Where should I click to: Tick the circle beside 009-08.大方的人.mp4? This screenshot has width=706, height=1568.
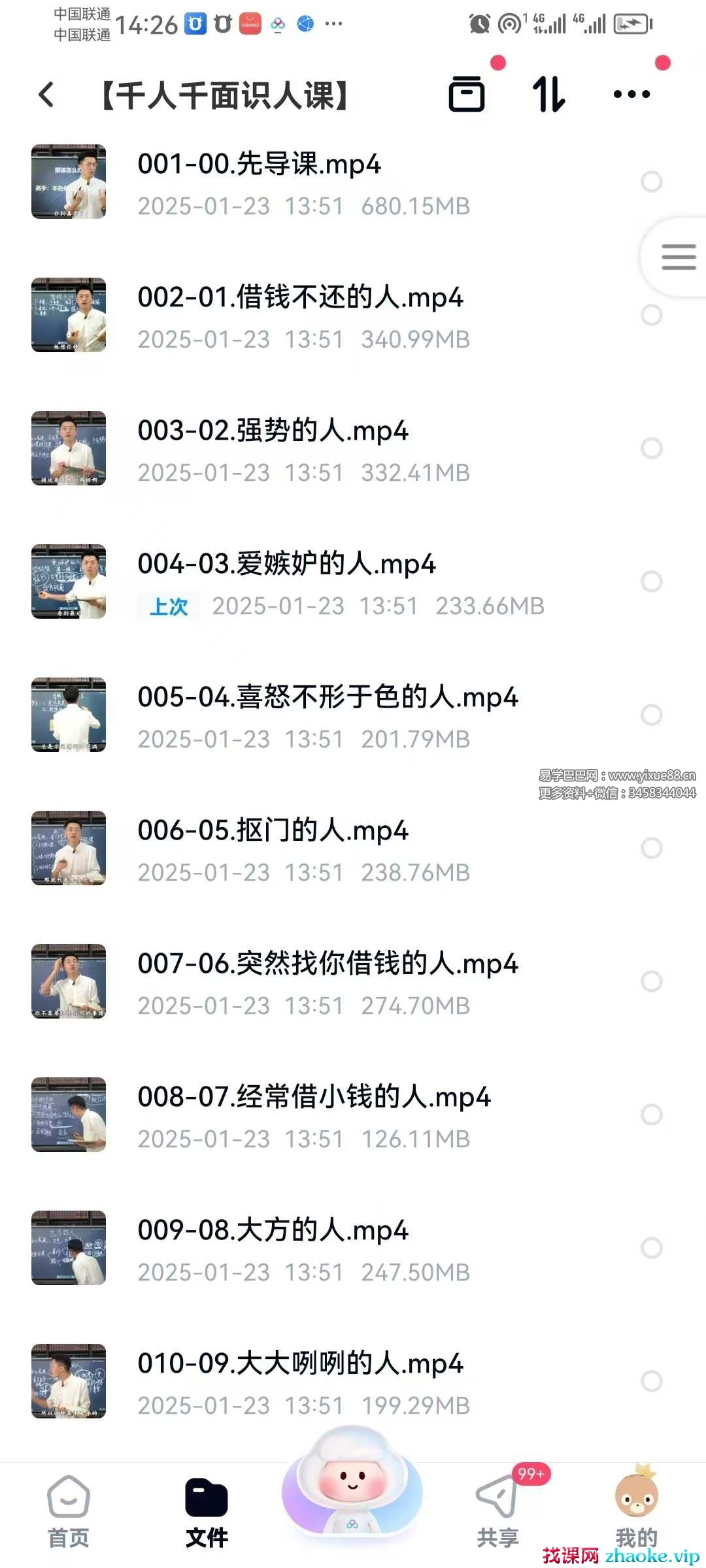click(x=651, y=1248)
